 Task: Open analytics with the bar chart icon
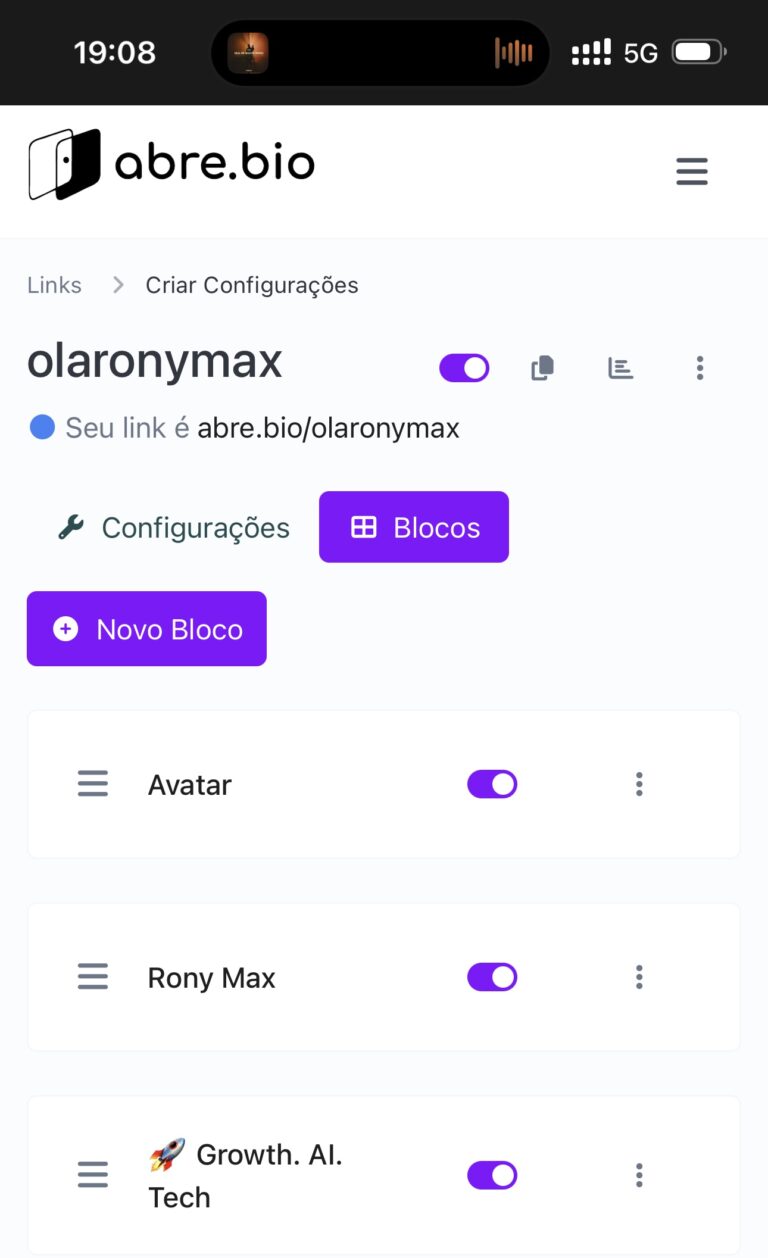coord(620,367)
